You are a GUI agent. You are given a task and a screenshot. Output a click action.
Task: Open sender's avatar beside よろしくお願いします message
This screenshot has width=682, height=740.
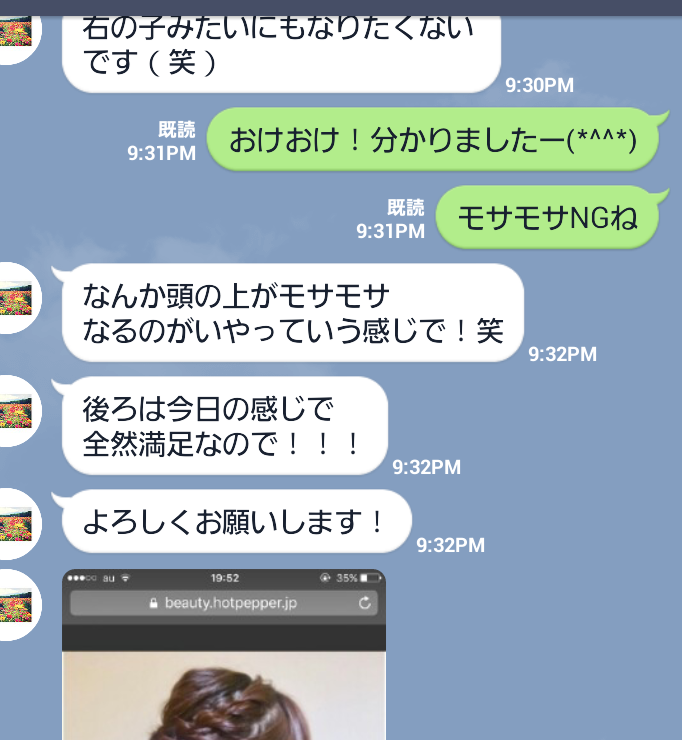click(x=17, y=523)
